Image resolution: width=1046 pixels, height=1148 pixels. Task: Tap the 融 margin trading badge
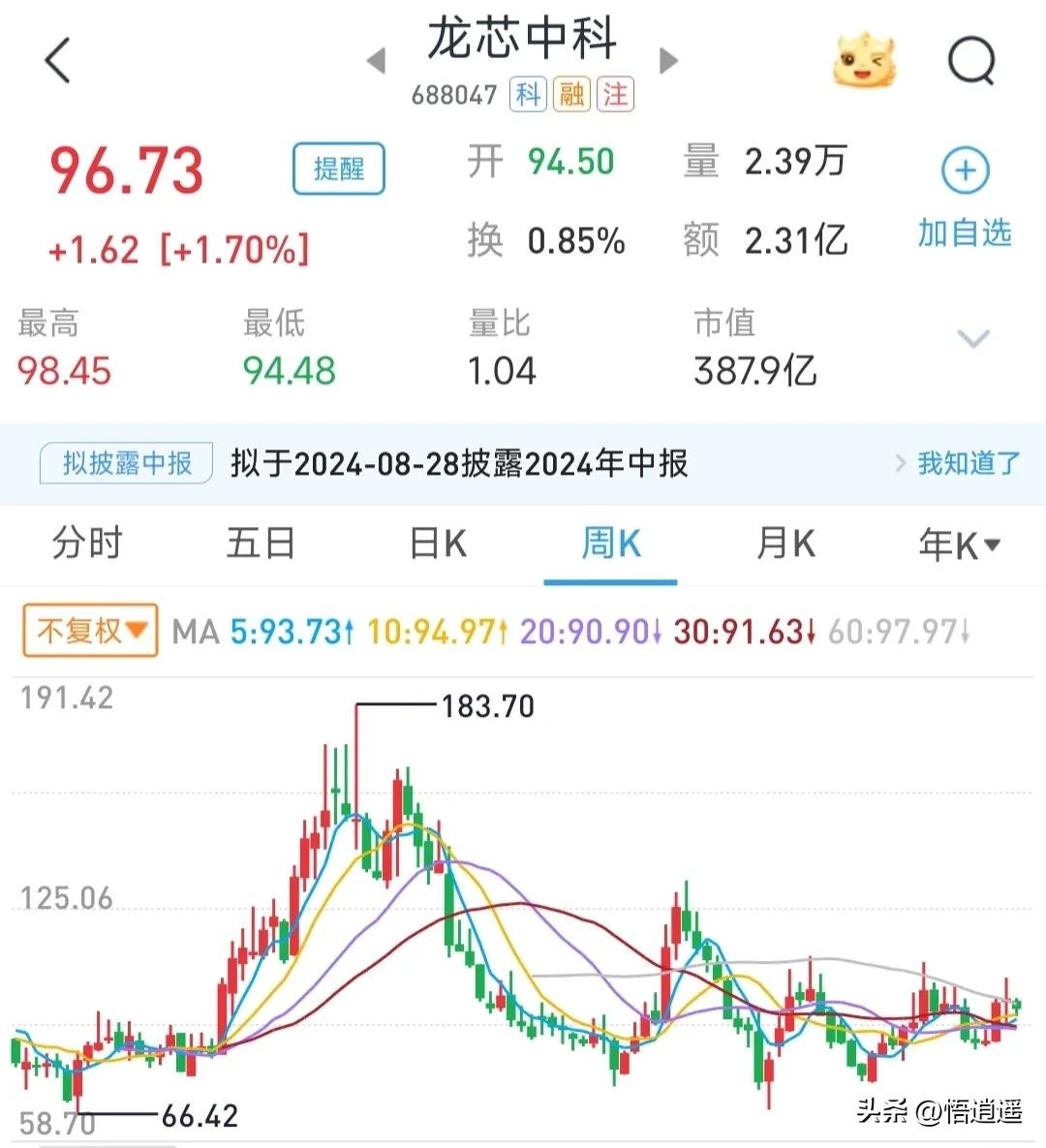click(571, 95)
